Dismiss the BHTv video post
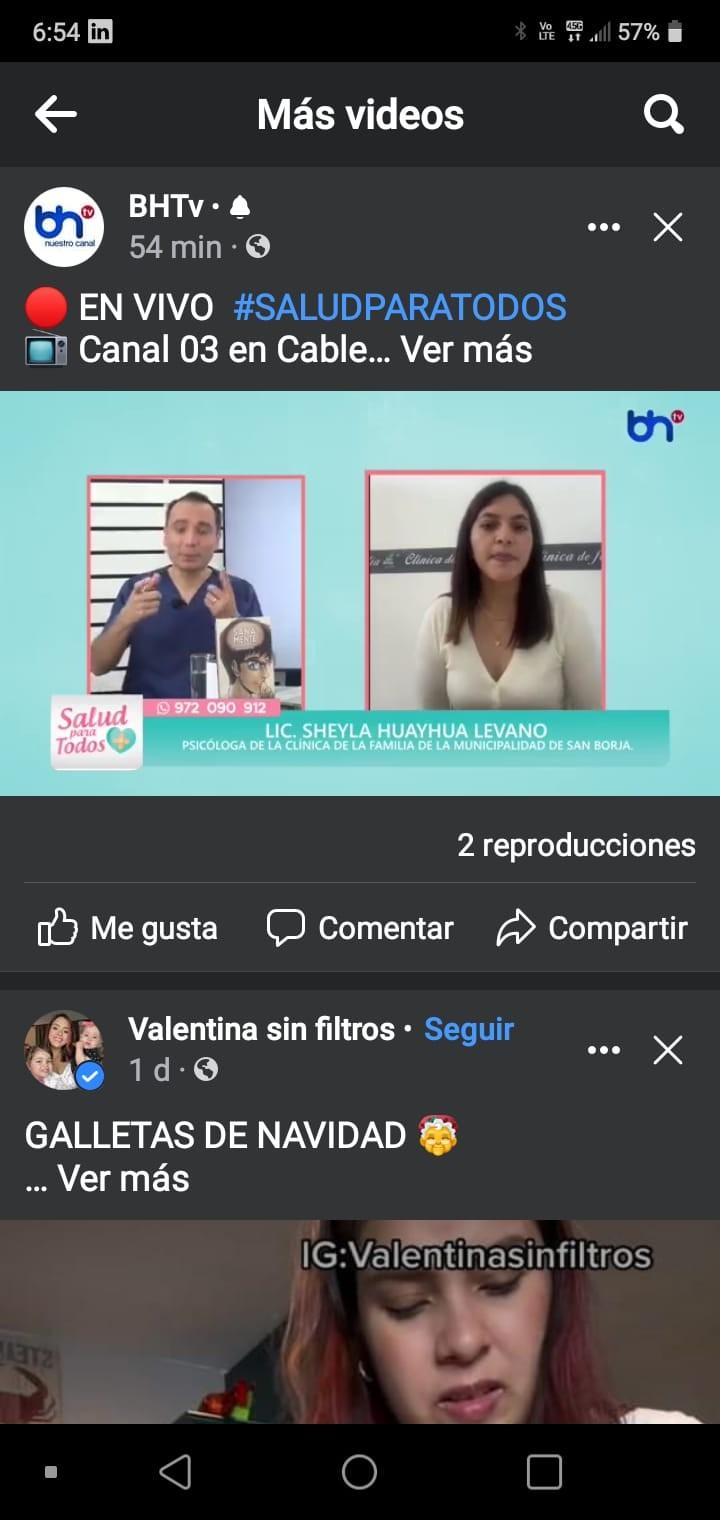The image size is (720, 1520). pyautogui.click(x=667, y=228)
